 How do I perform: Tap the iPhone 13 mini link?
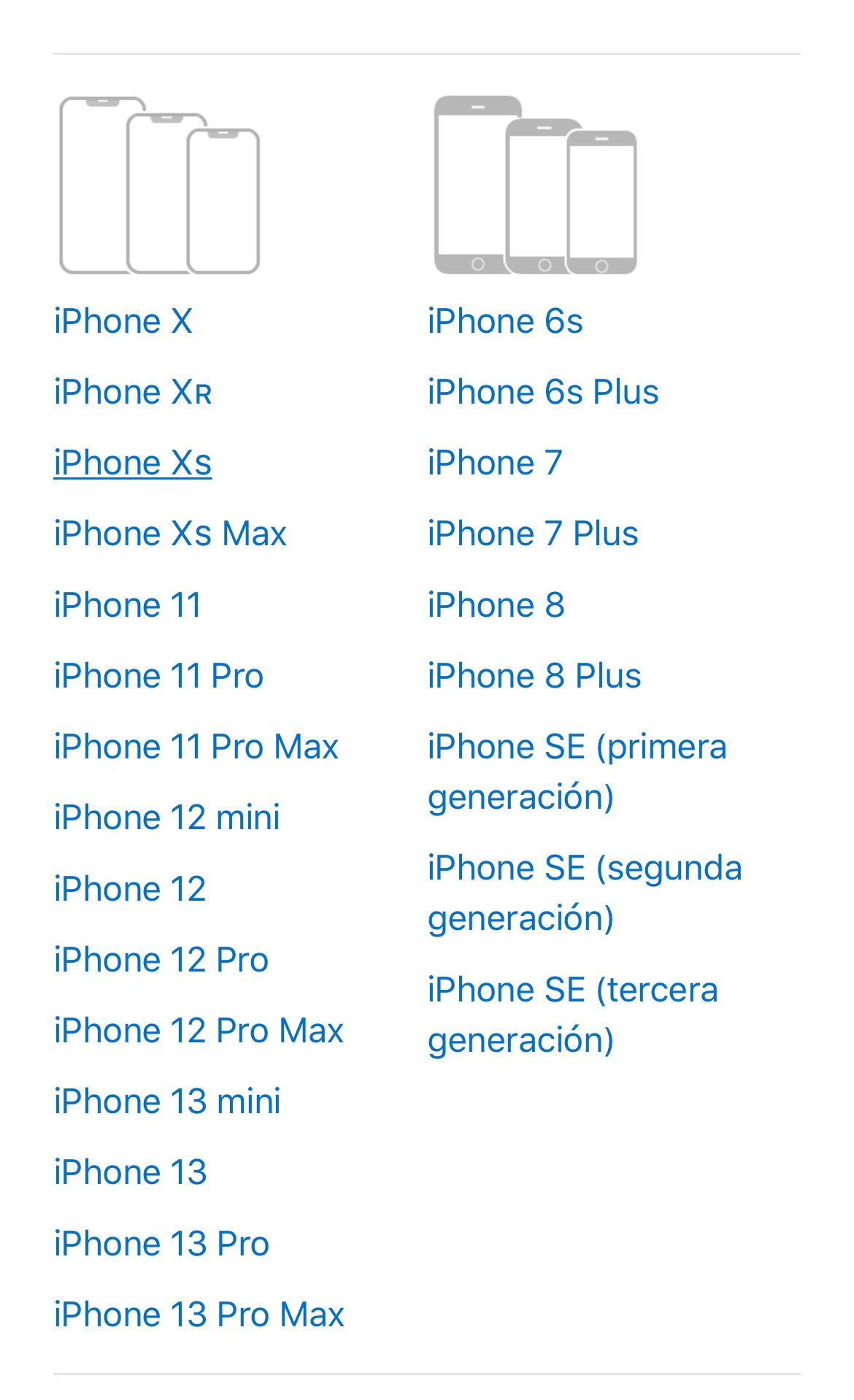pos(167,1101)
